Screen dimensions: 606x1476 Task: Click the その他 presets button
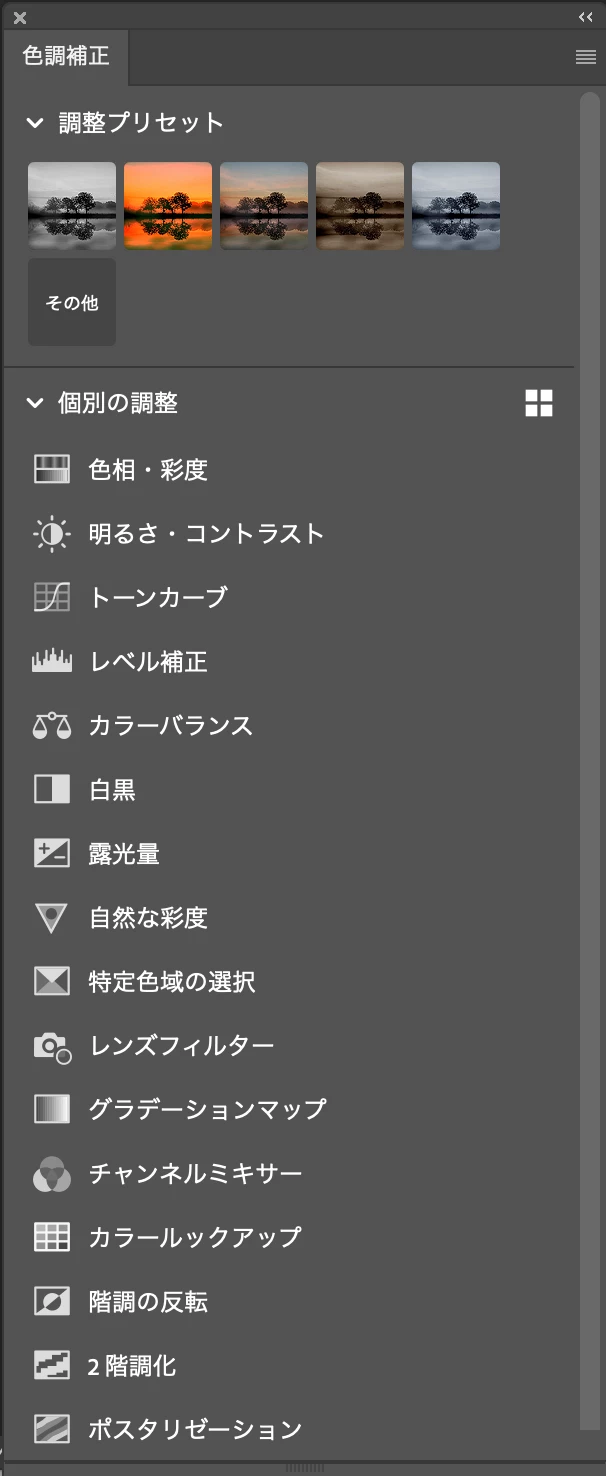click(x=72, y=302)
